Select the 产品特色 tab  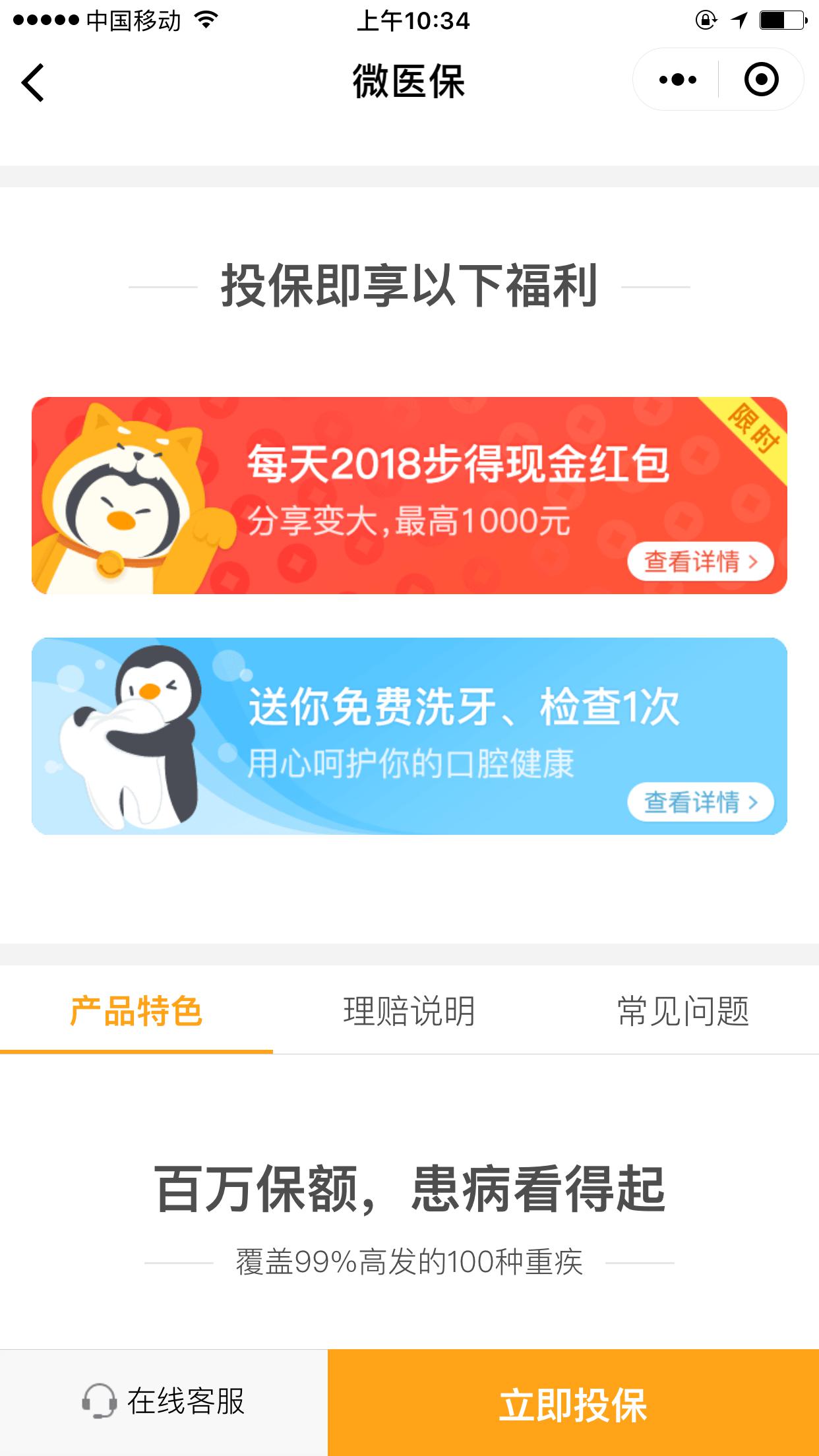click(136, 1011)
